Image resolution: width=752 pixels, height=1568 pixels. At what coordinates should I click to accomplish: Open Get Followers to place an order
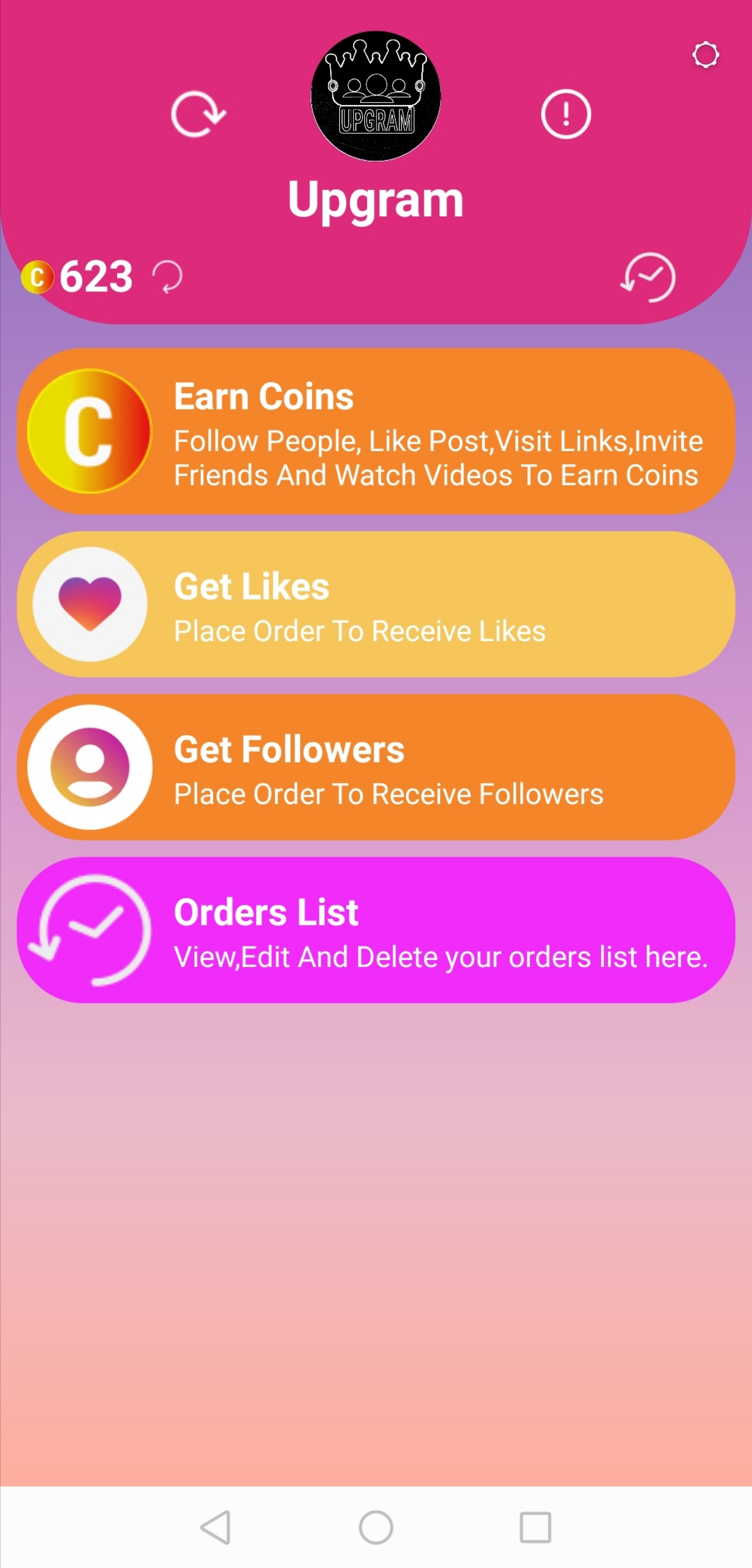point(376,767)
